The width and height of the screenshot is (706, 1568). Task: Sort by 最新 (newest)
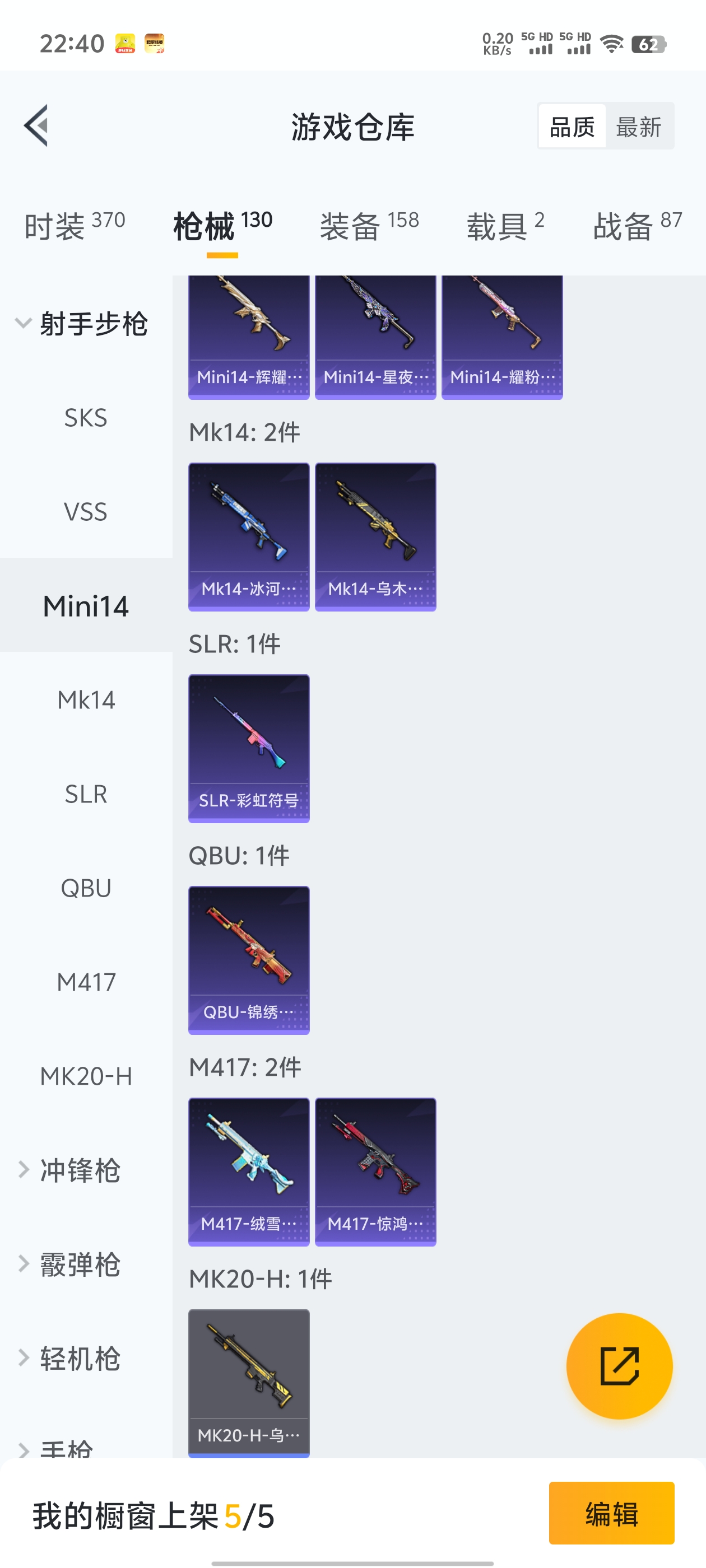pyautogui.click(x=638, y=127)
